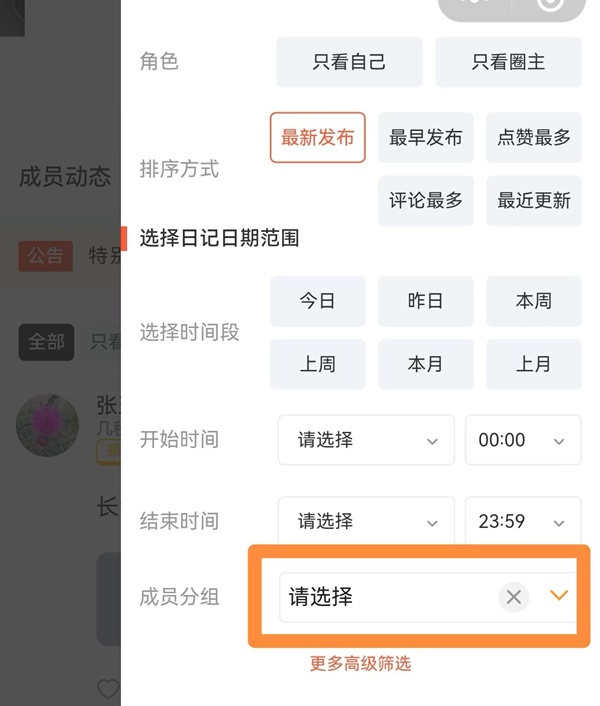
Task: Select 只看圈主 role filter
Action: click(508, 62)
